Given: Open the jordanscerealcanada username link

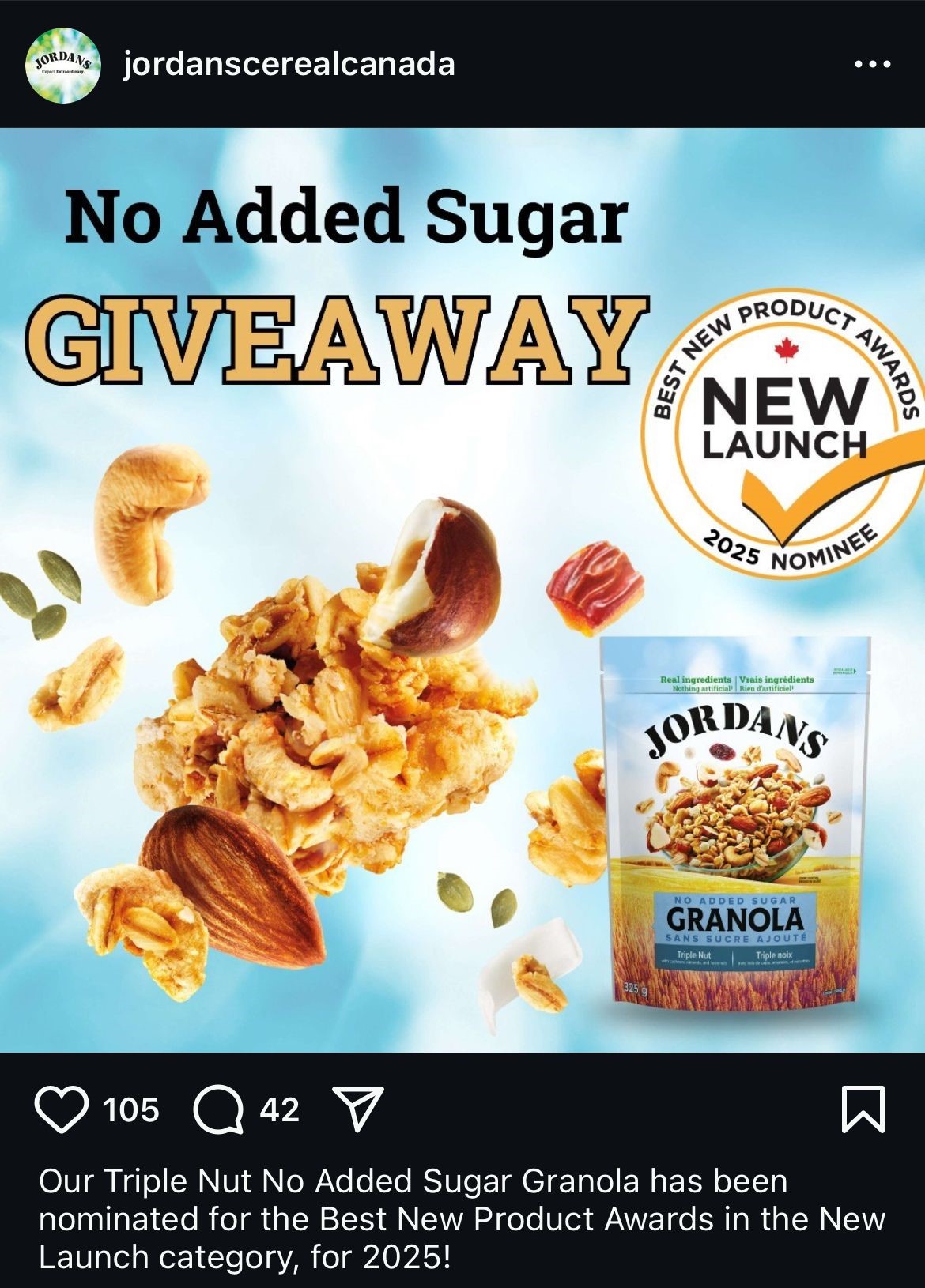Looking at the screenshot, I should tap(289, 65).
